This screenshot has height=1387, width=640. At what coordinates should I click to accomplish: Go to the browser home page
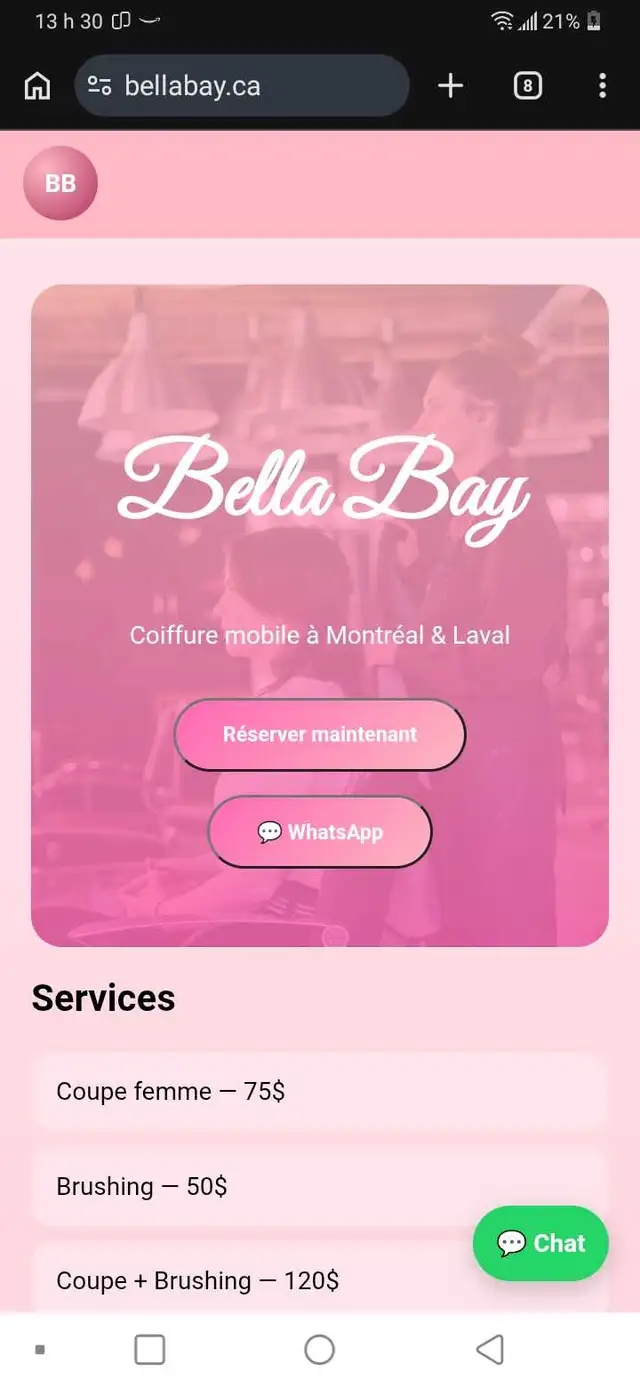tap(37, 86)
